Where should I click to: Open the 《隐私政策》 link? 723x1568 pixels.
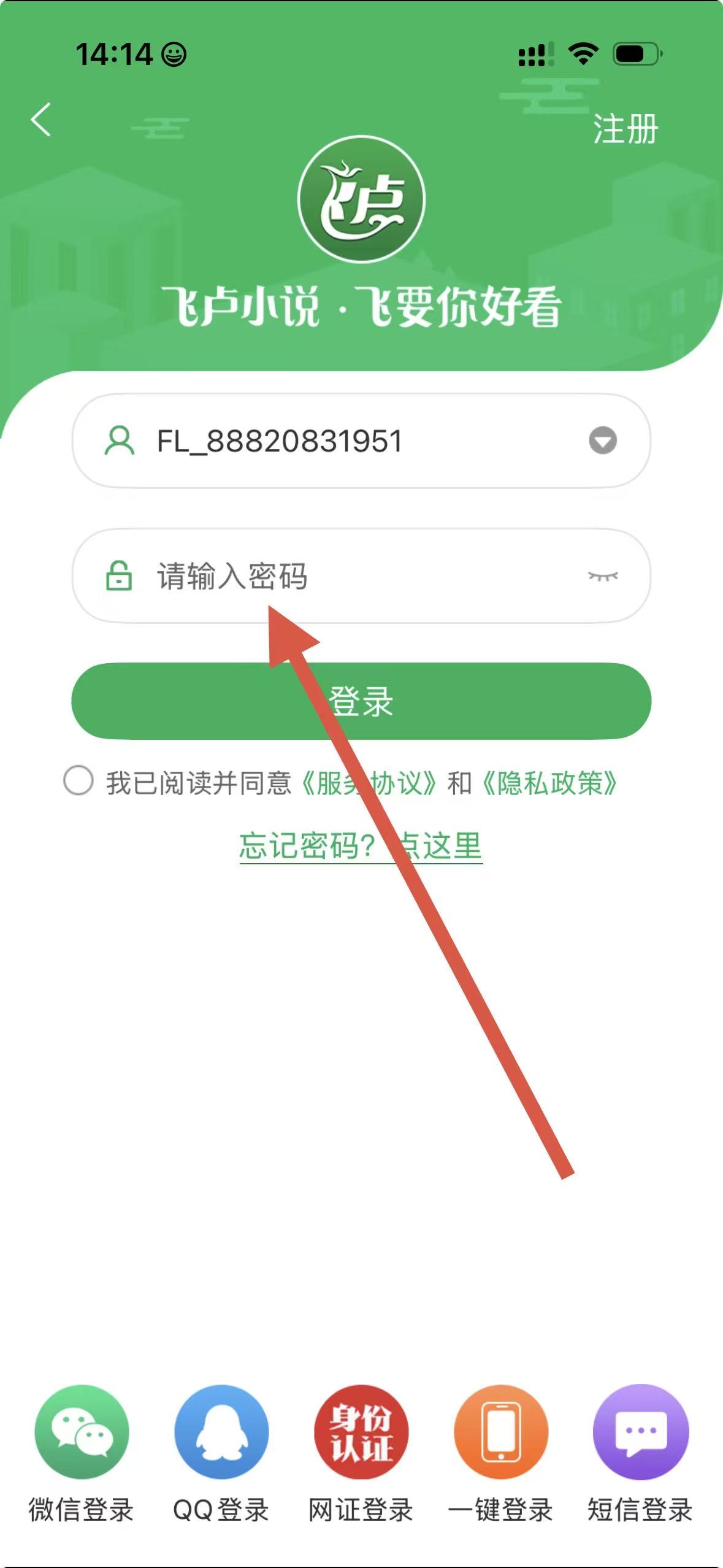coord(549,783)
